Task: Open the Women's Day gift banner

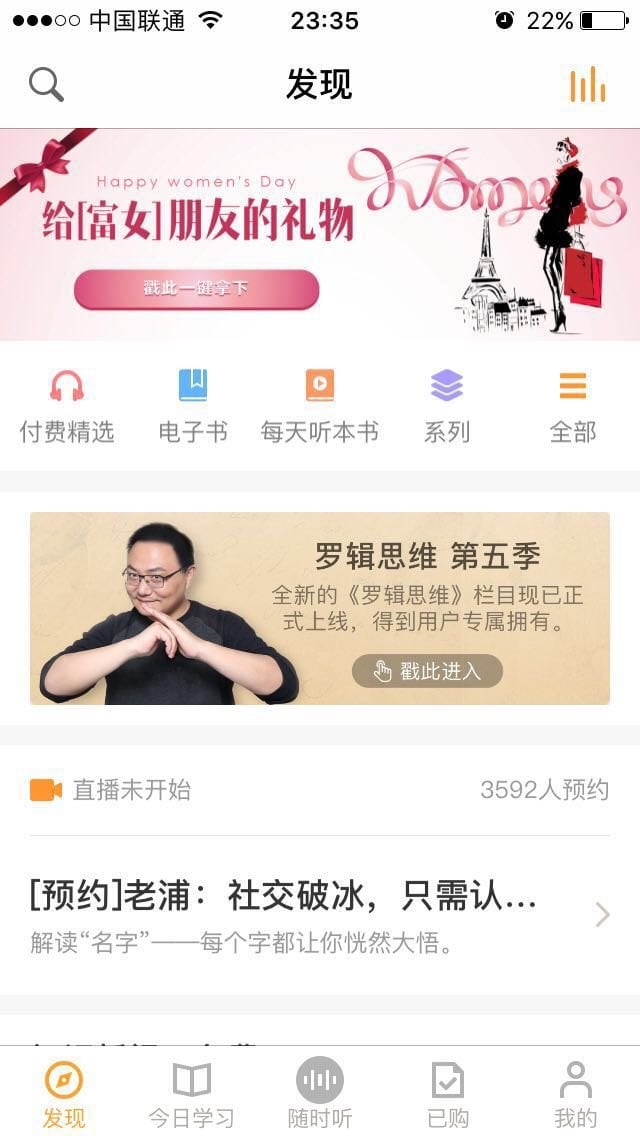Action: (x=320, y=235)
